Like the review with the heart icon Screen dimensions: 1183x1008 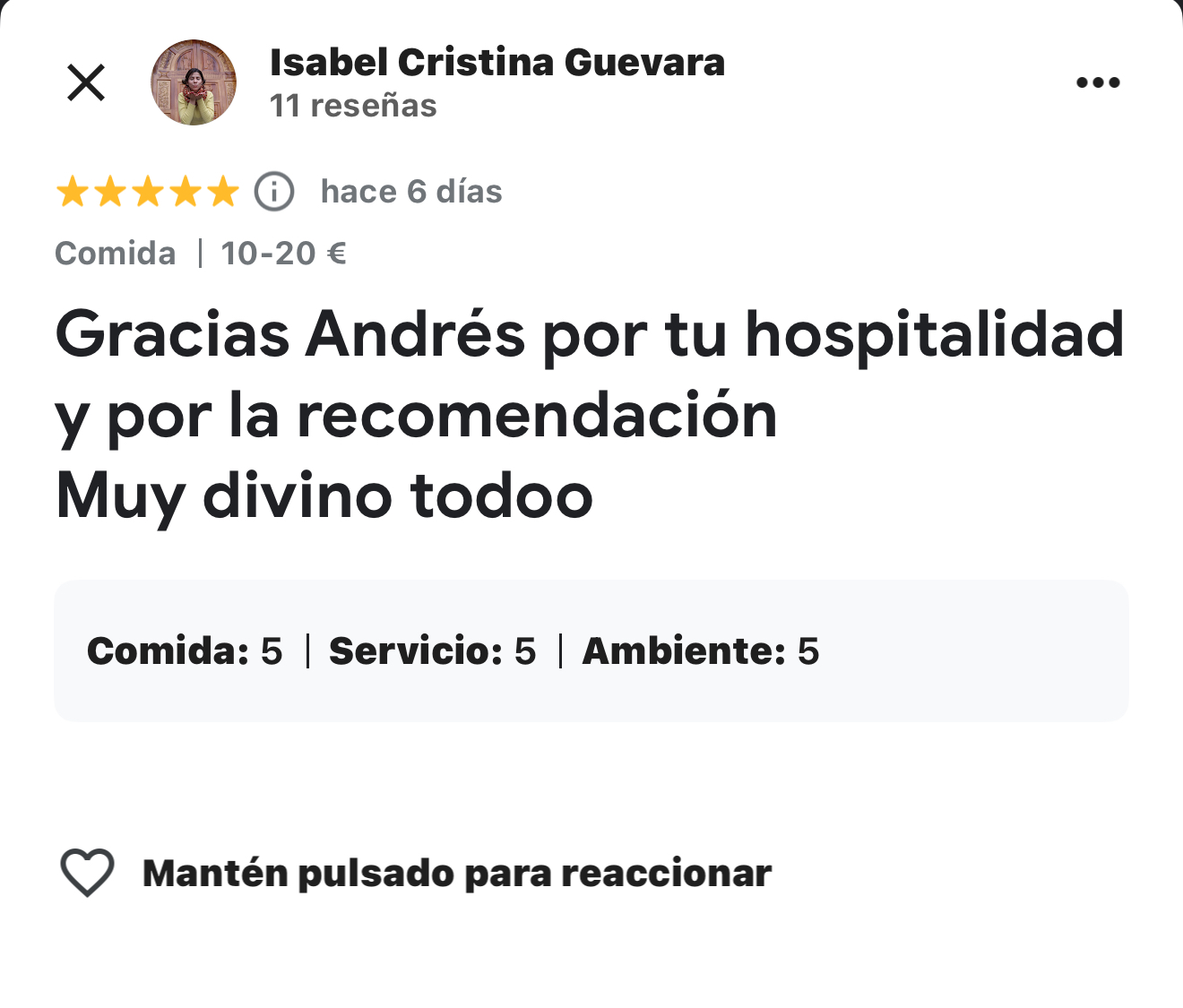coord(87,872)
